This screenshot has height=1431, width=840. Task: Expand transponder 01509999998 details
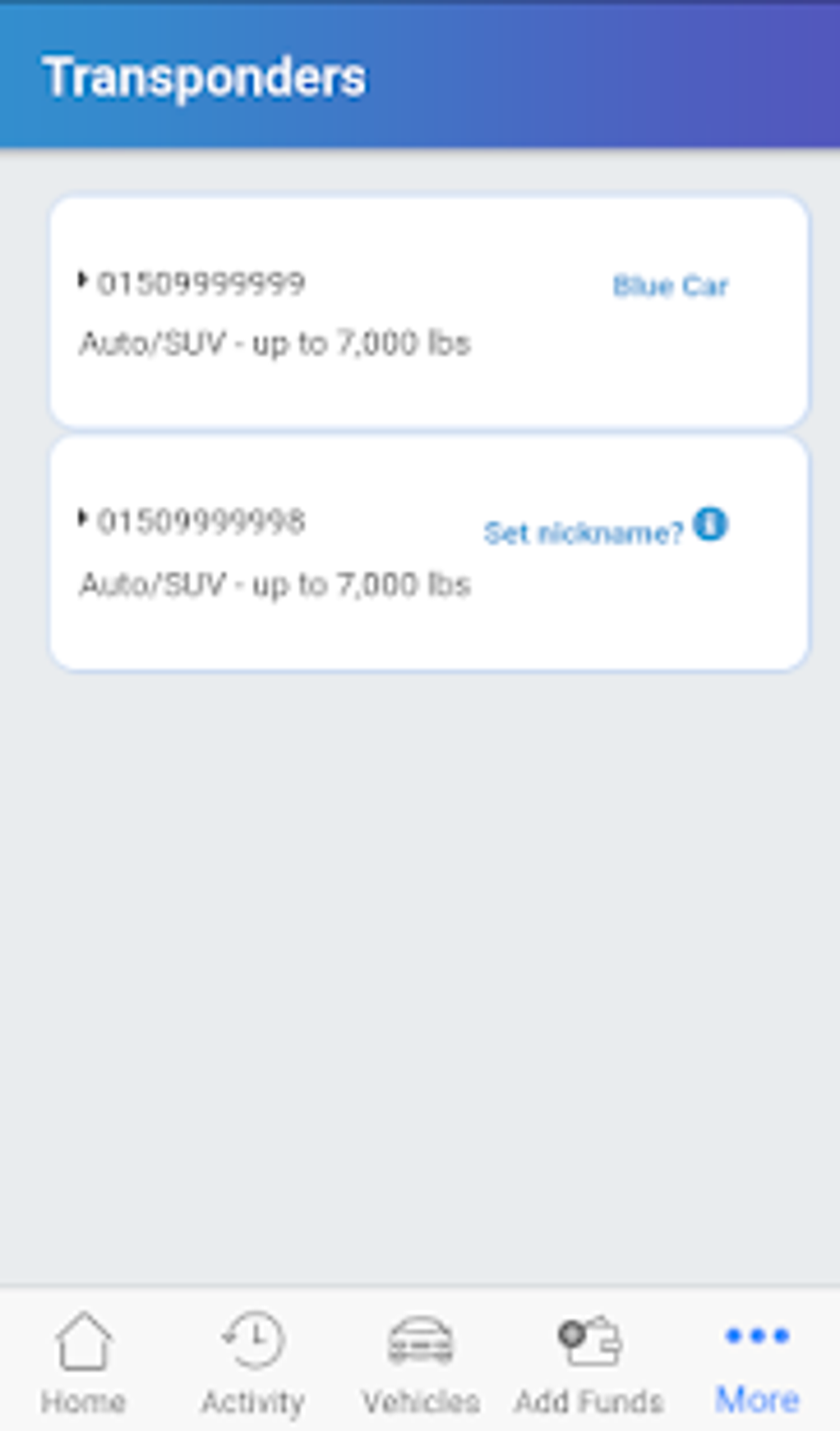[83, 519]
